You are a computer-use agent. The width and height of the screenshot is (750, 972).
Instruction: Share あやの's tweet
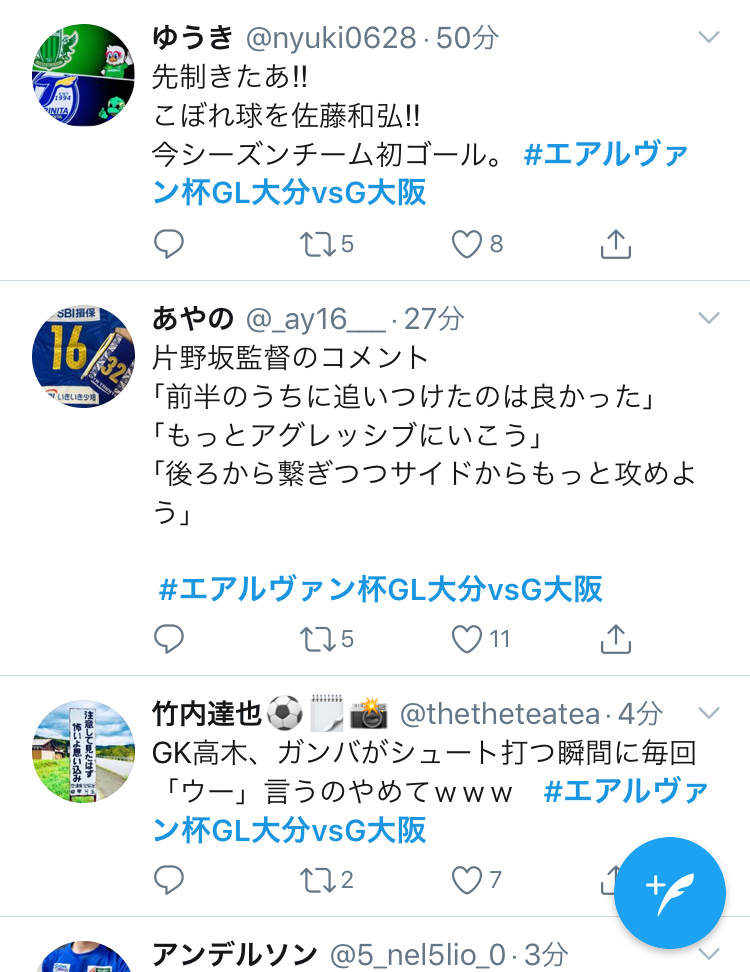click(615, 638)
